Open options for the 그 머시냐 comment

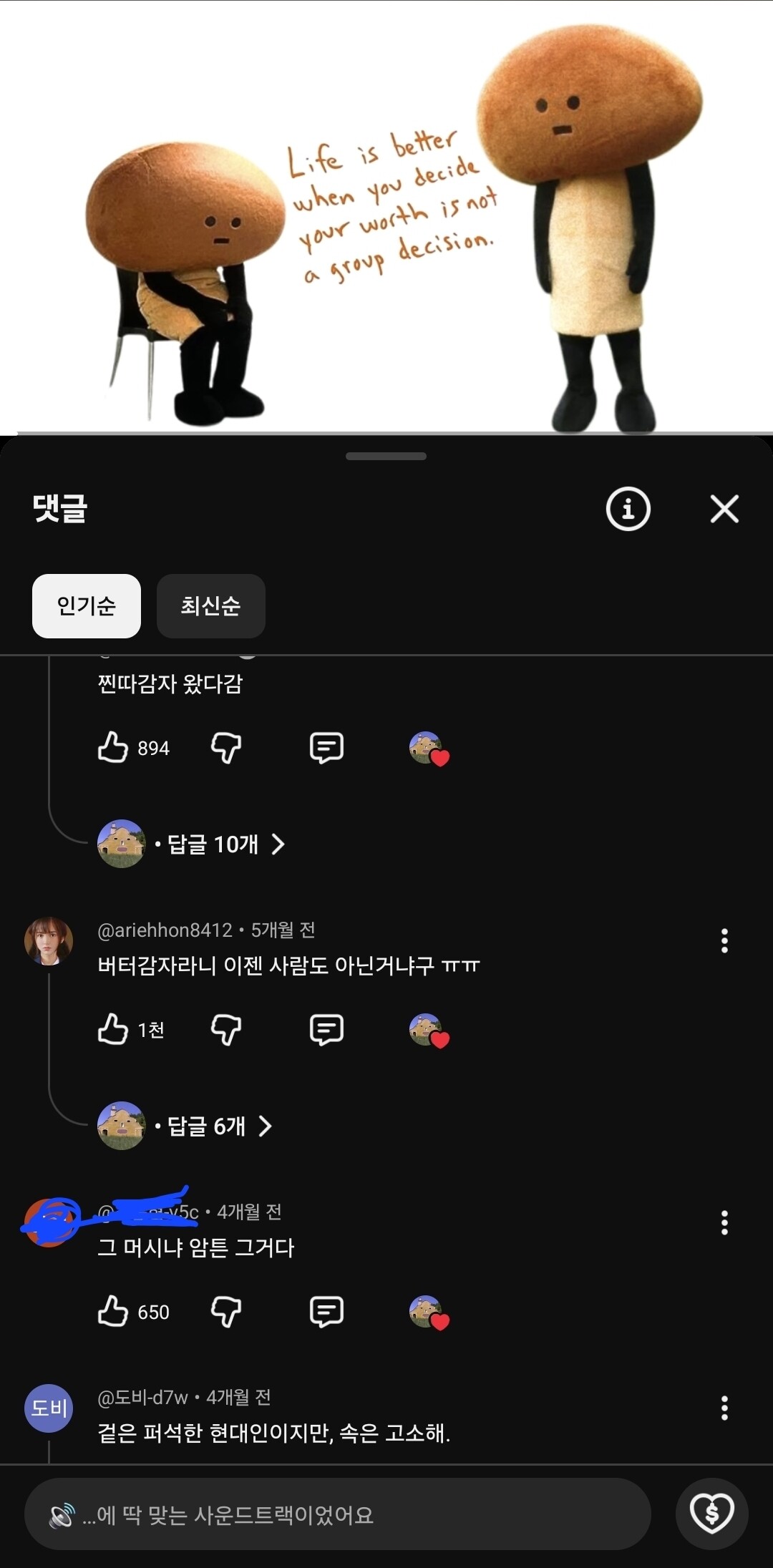(x=724, y=1222)
